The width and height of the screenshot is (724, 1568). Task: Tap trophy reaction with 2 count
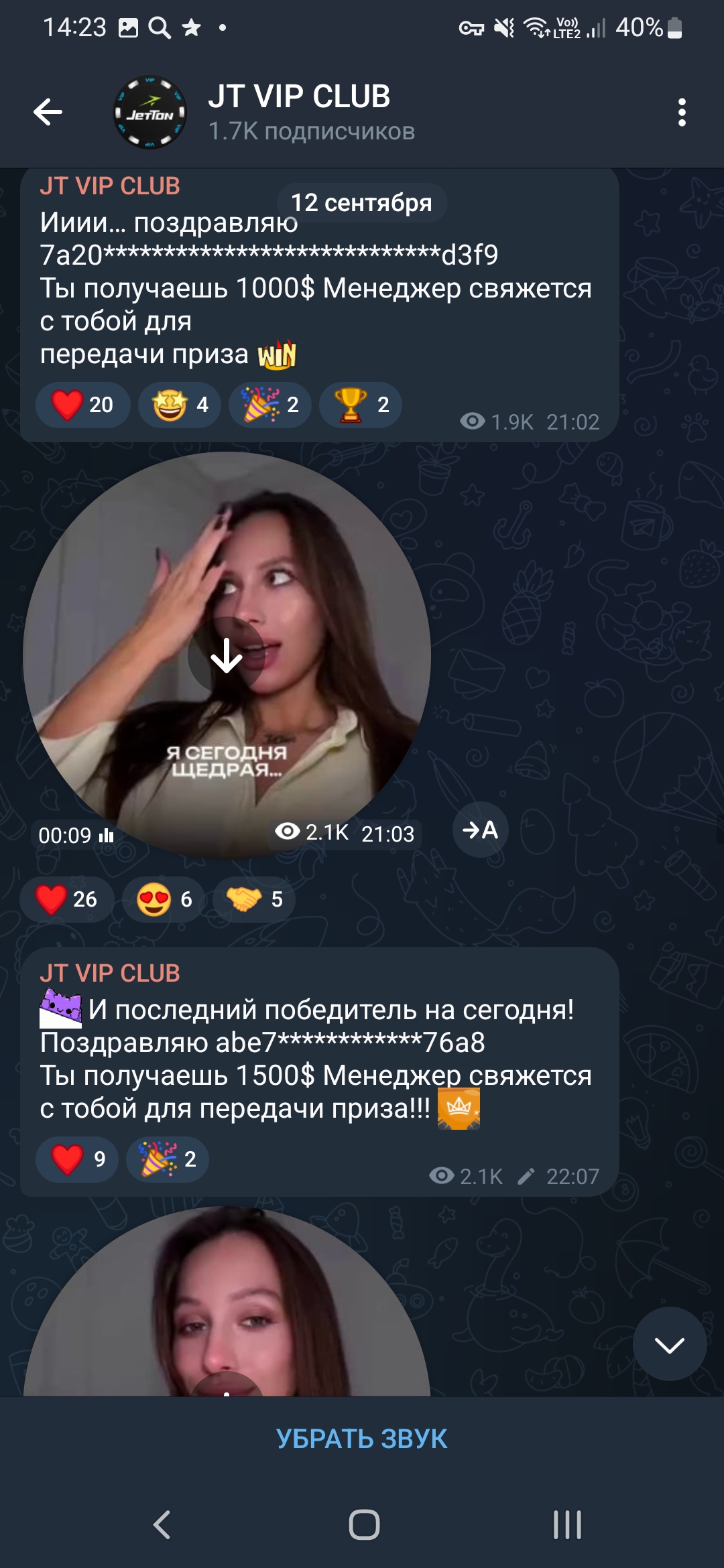[361, 405]
